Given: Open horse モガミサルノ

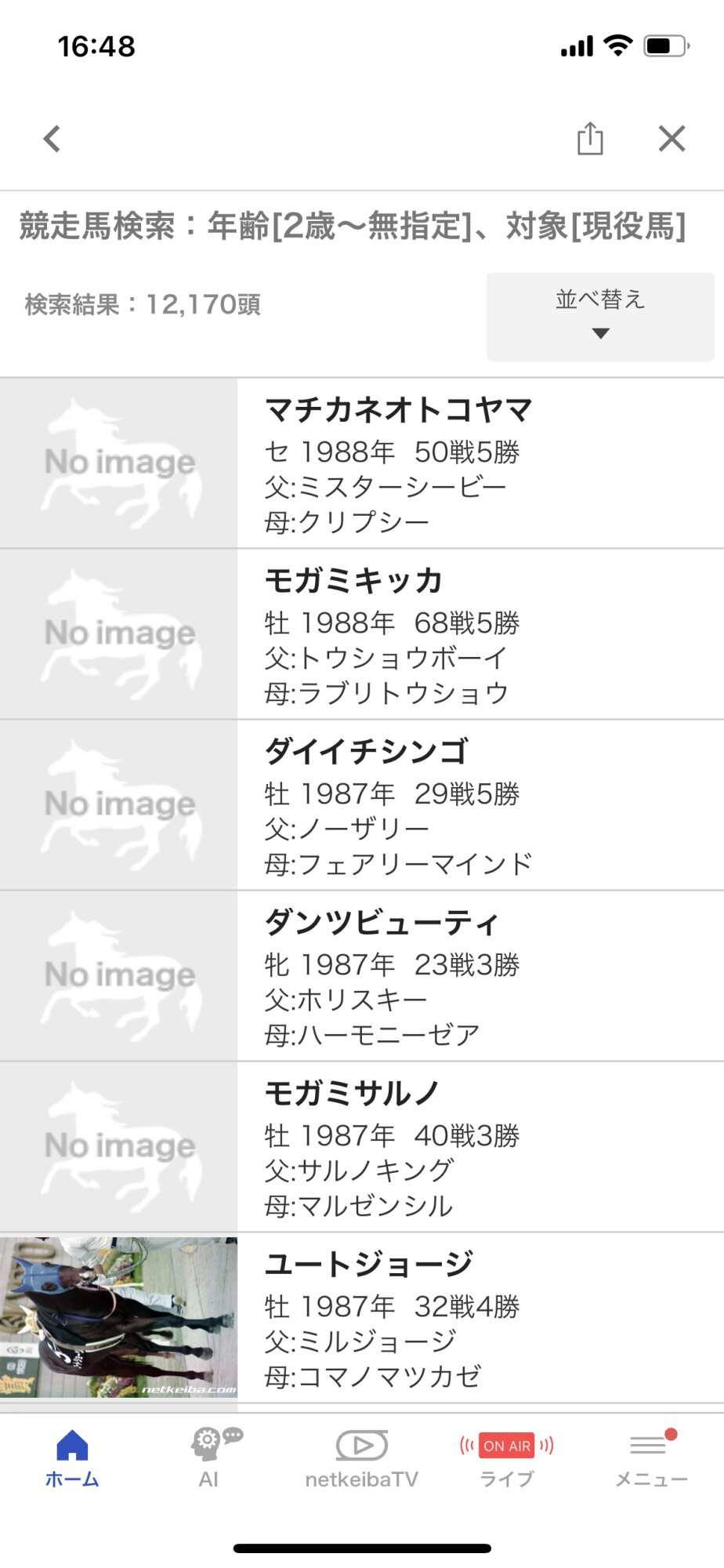Looking at the screenshot, I should 362,1147.
